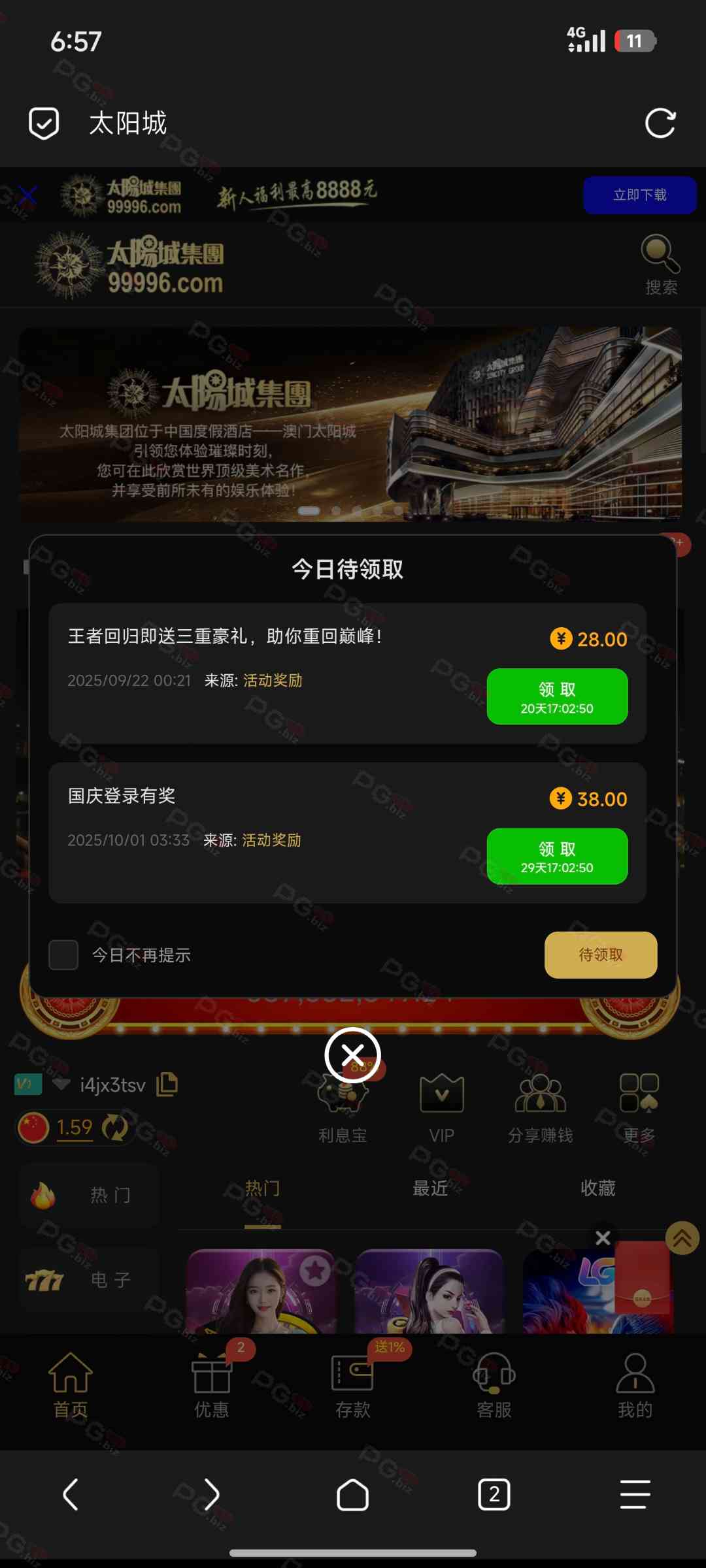Open the browser hamburger menu

pos(635,1495)
